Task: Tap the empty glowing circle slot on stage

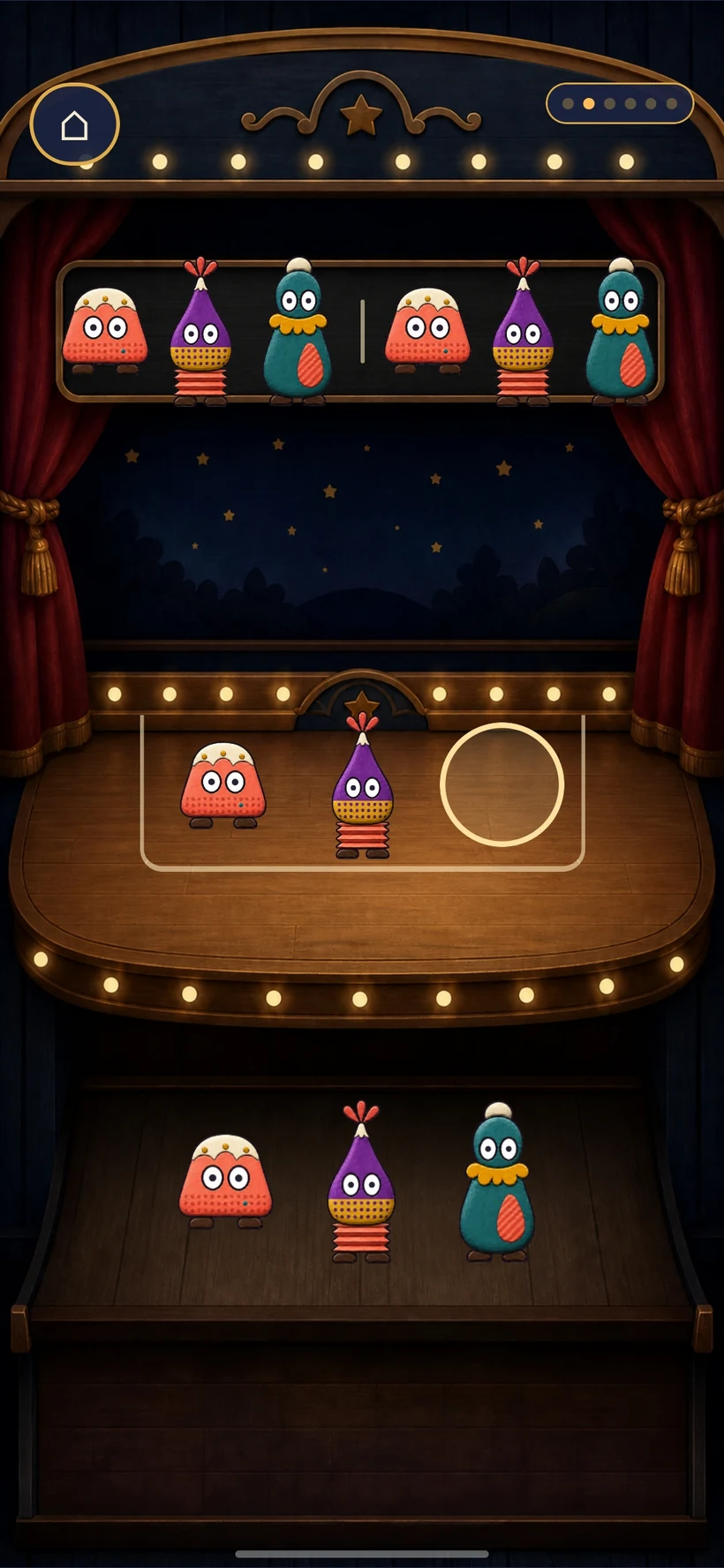Action: 502,784
